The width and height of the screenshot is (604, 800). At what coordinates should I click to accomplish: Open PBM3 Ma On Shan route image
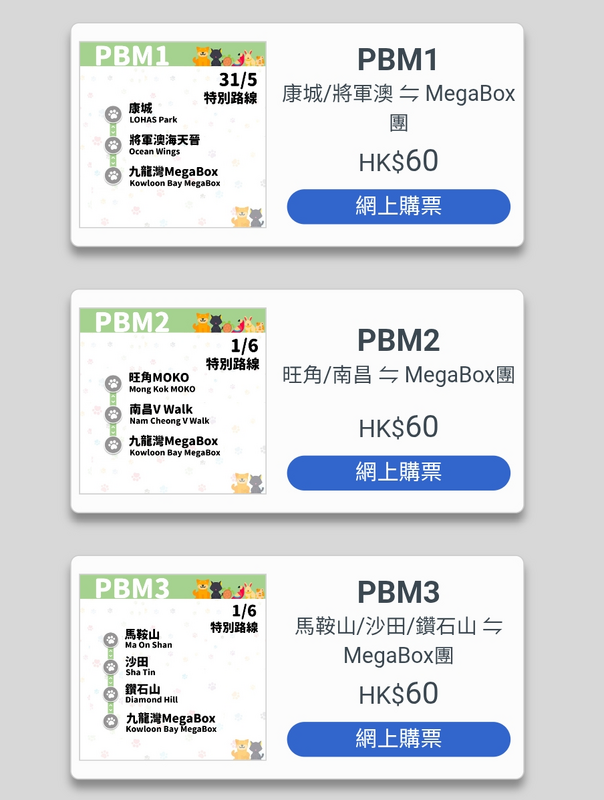point(173,667)
